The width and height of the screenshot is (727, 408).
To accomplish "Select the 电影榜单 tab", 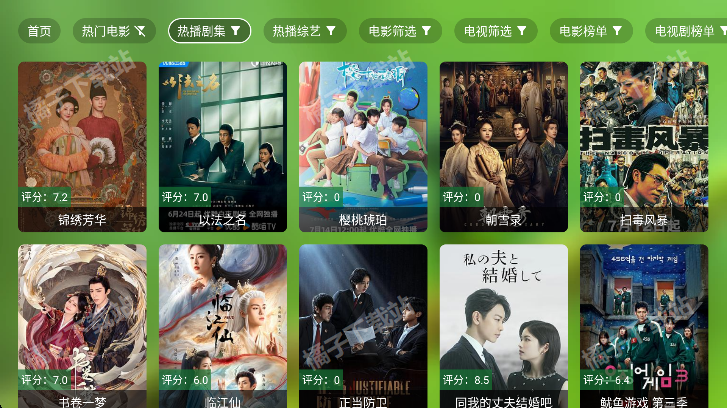I will click(x=591, y=31).
